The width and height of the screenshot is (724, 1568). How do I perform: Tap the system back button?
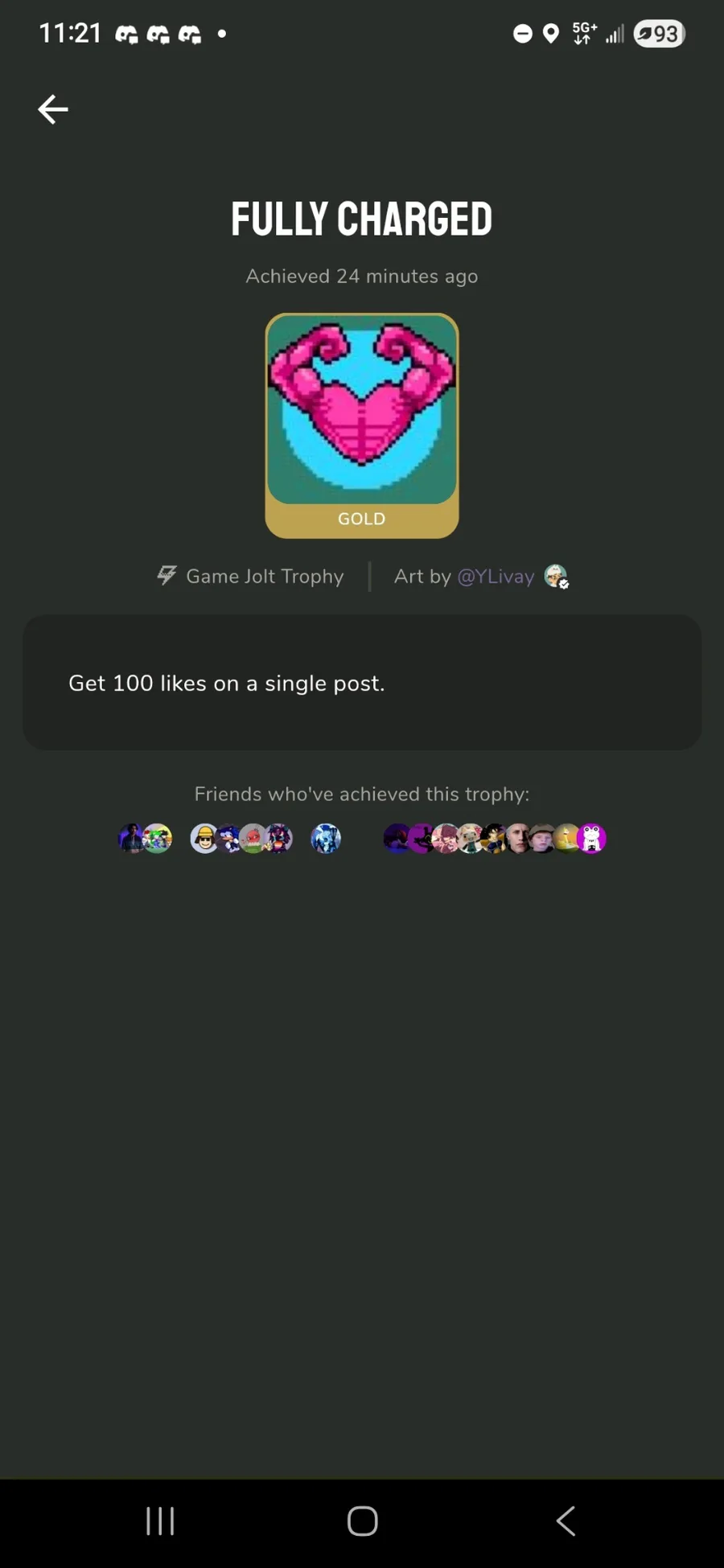(x=566, y=1521)
